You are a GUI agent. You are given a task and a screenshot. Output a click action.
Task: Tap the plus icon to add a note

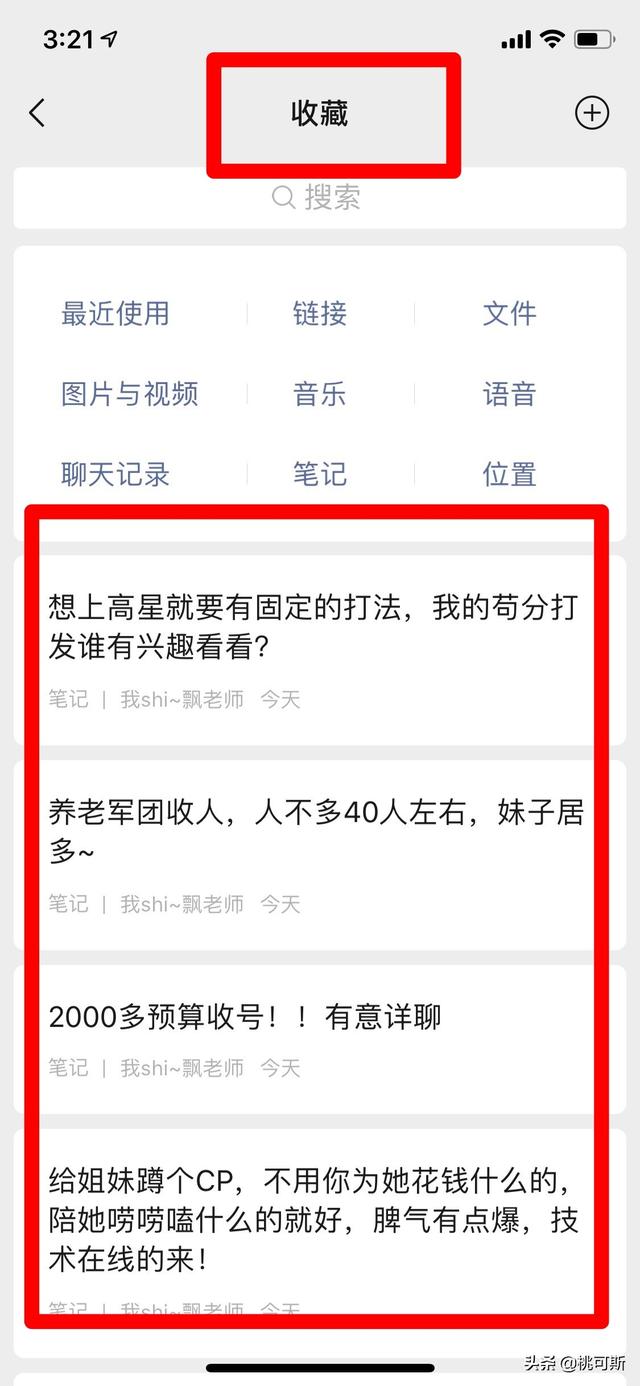[x=592, y=113]
